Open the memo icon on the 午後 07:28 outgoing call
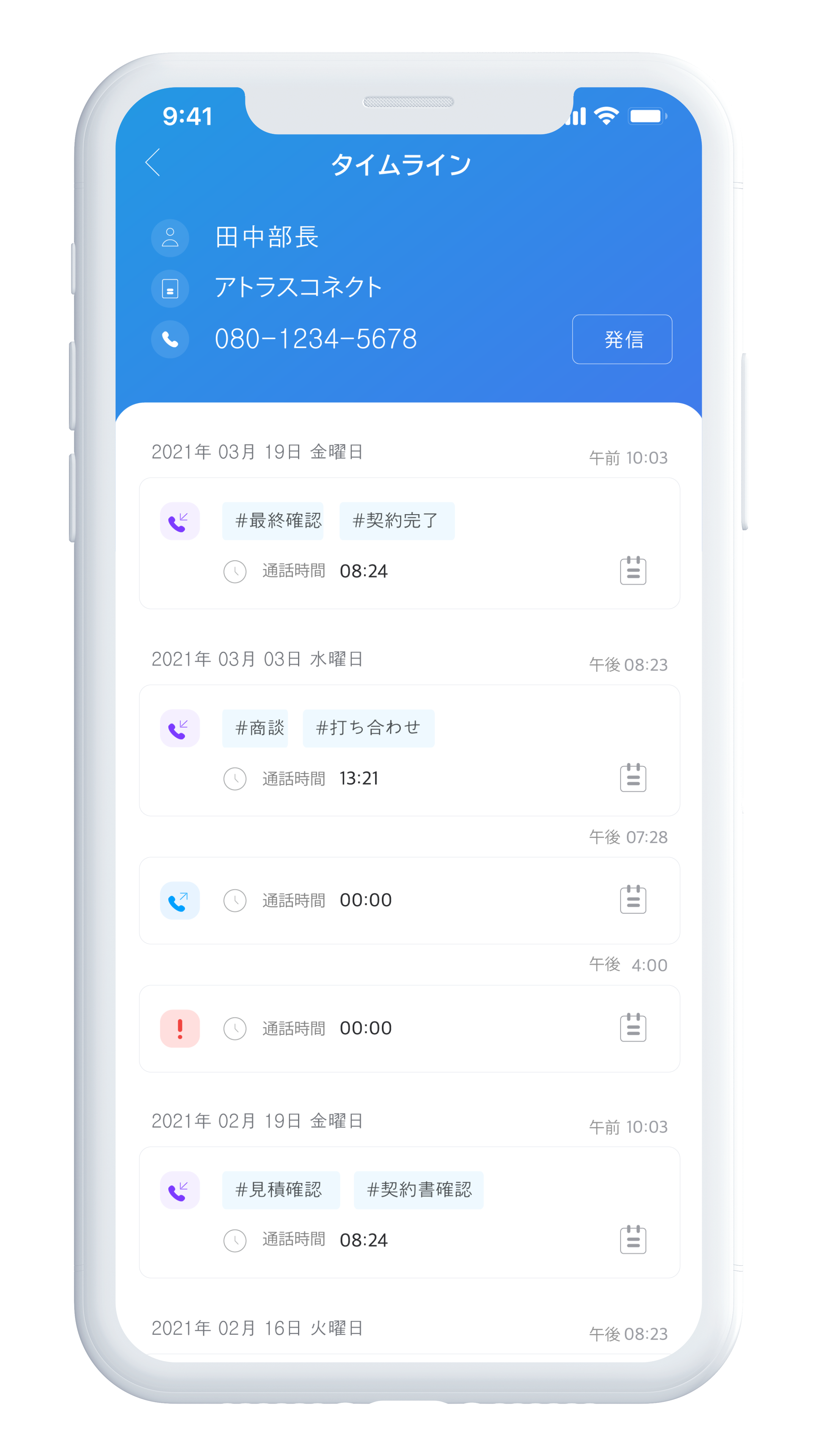 pos(632,899)
